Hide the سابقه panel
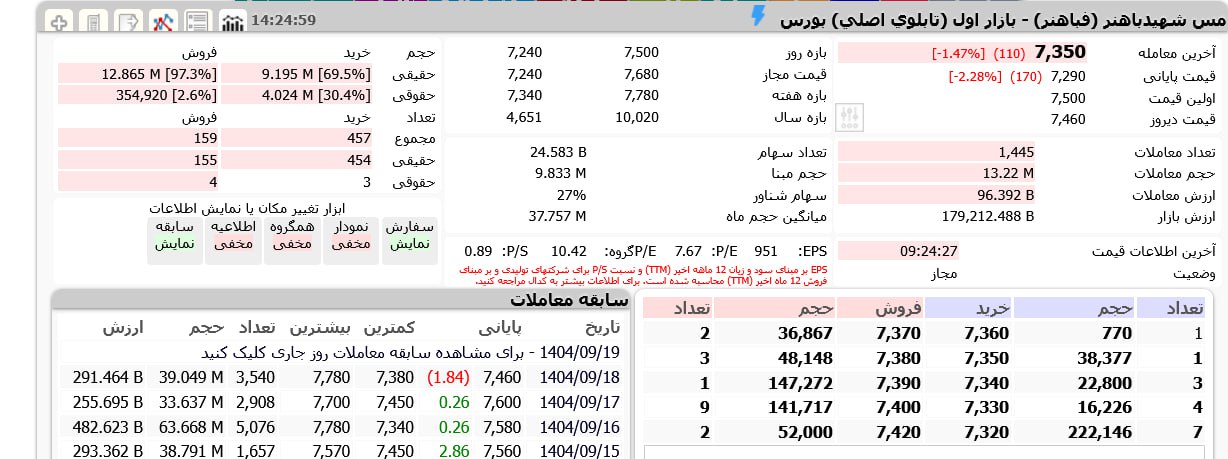 (174, 236)
